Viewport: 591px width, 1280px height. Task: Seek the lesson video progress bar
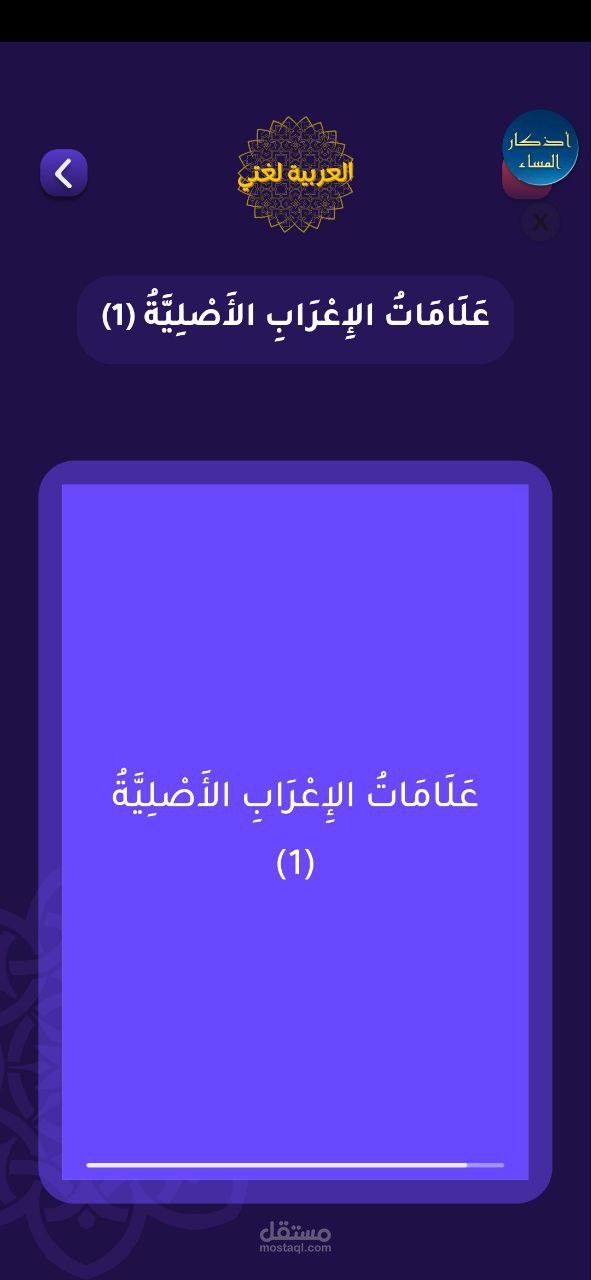[x=295, y=1165]
